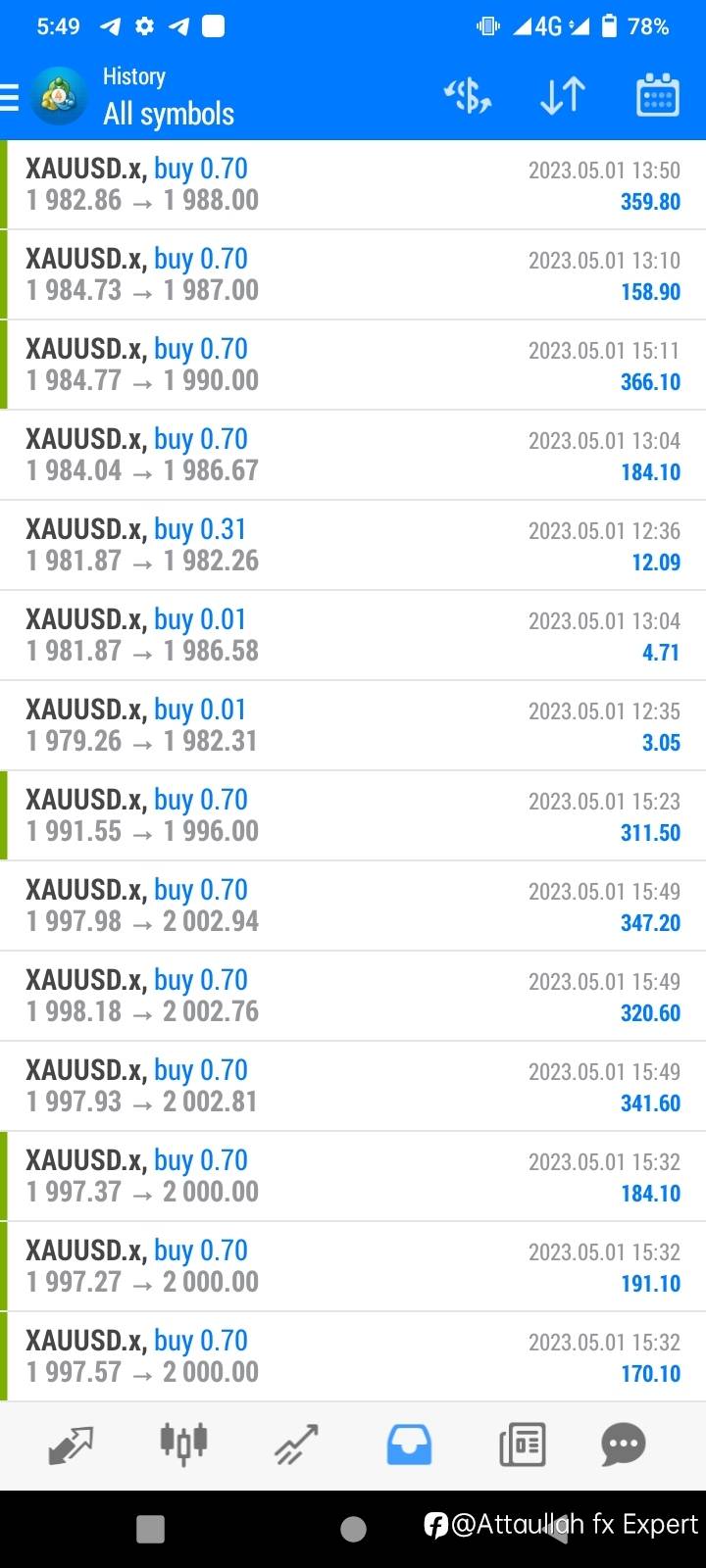
Task: Open the trade with profit 359.80
Action: pos(353,185)
